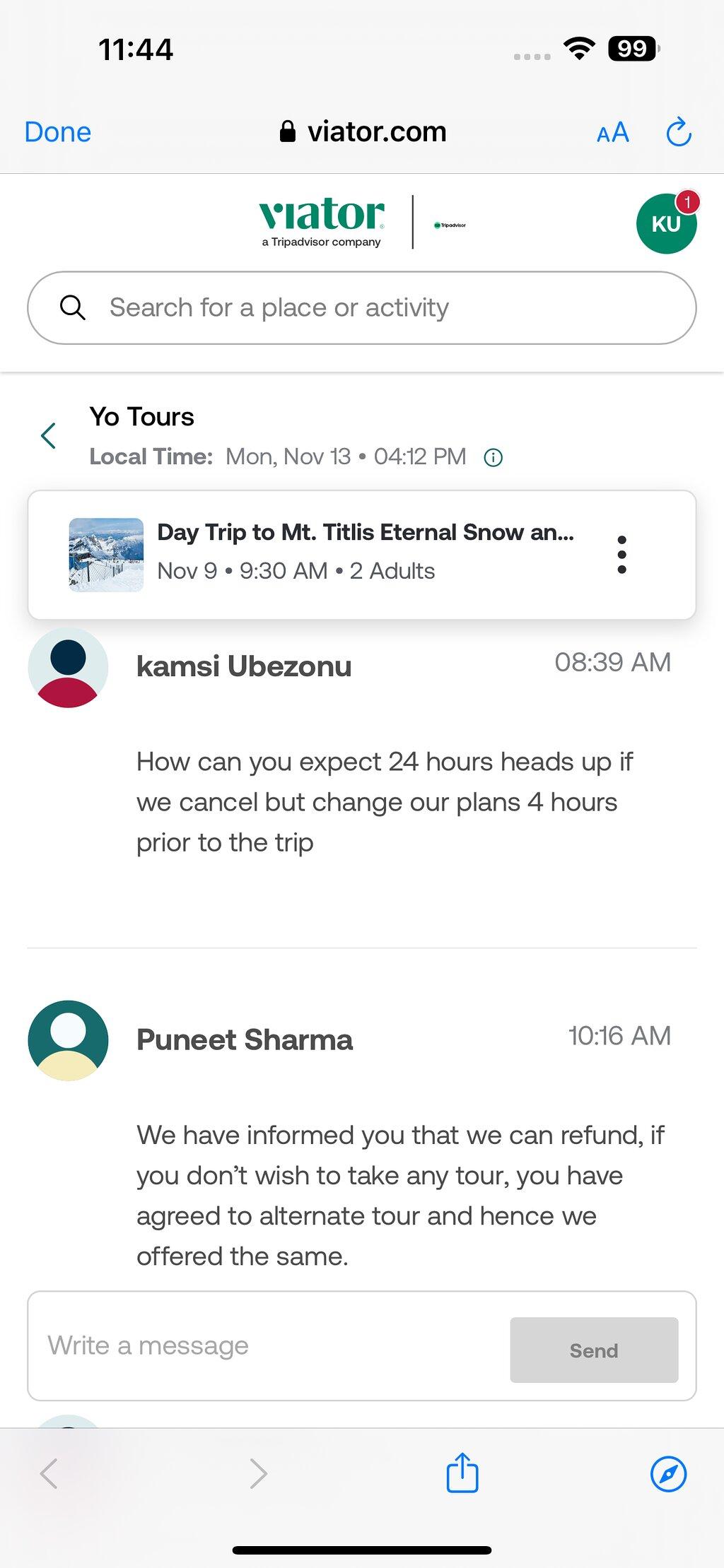Image resolution: width=724 pixels, height=1568 pixels.
Task: Tap the search for a place field
Action: tap(362, 308)
